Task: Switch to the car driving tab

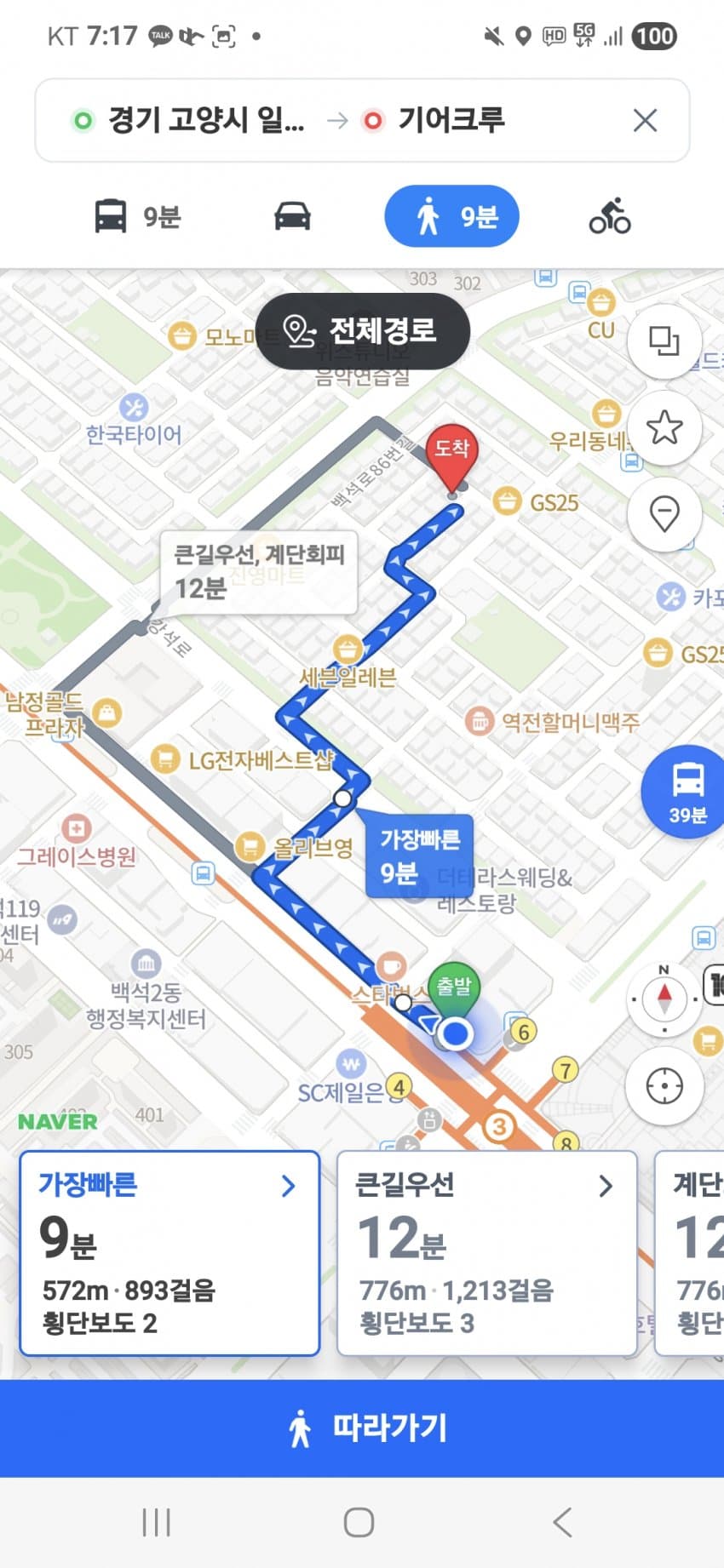Action: pyautogui.click(x=292, y=216)
